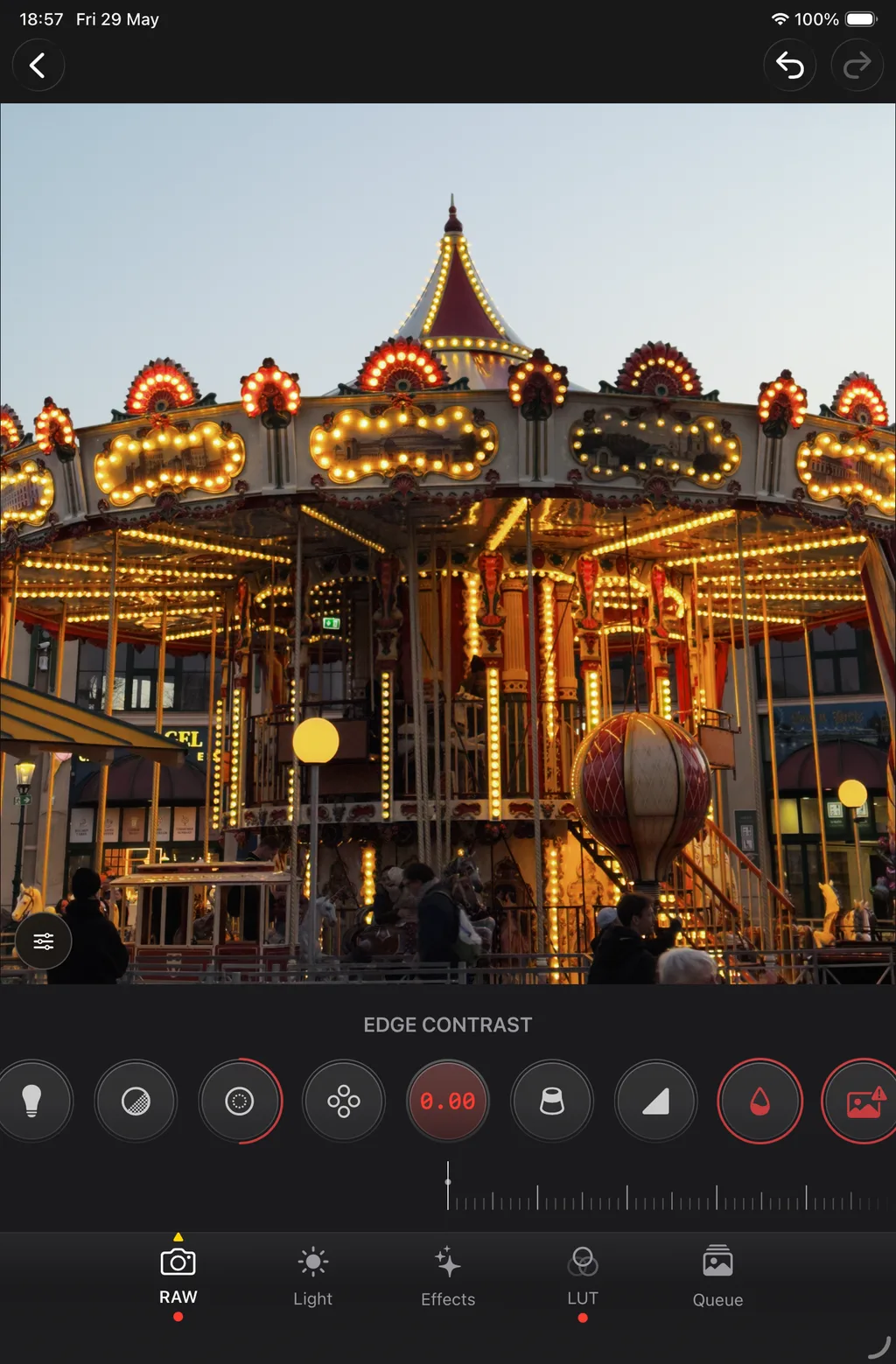Screen dimensions: 896x1364
Task: Open the LUT tab
Action: point(583,1277)
